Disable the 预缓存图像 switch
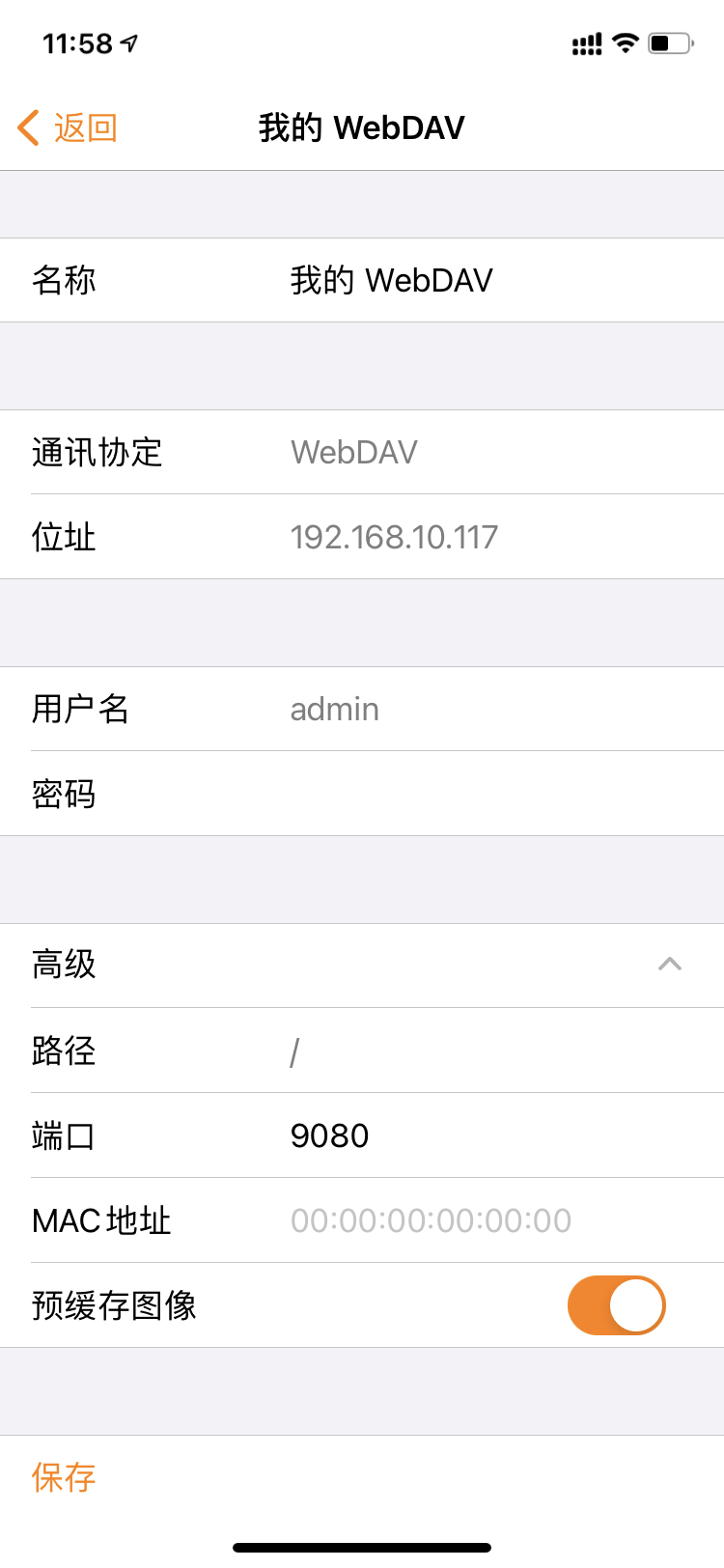The image size is (724, 1568). pos(616,1305)
